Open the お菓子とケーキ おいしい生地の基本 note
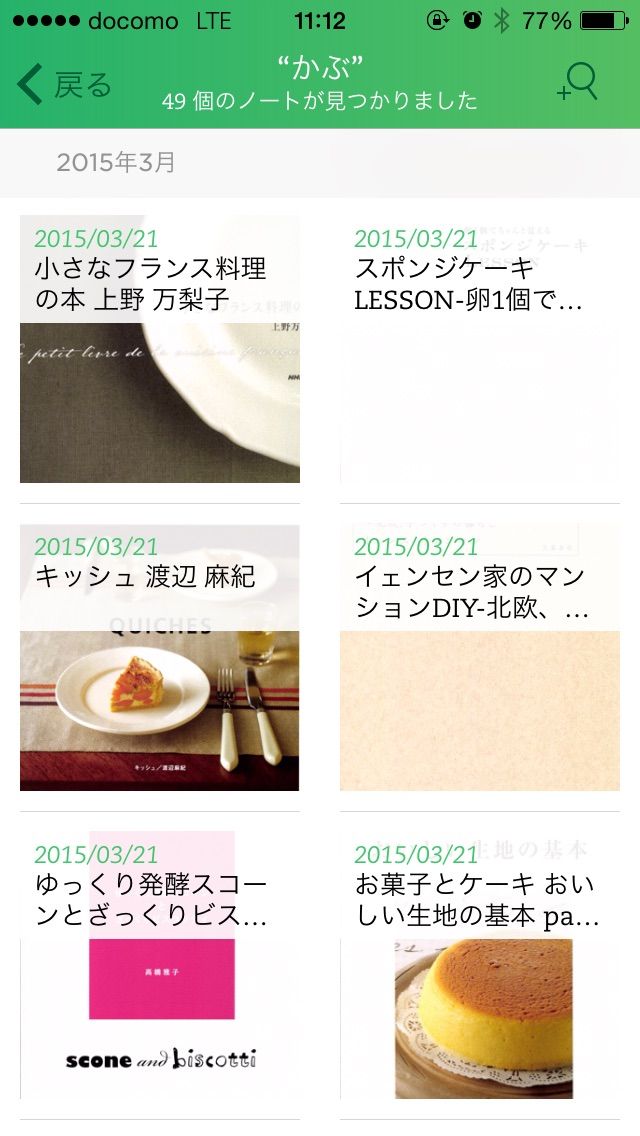 [x=480, y=965]
